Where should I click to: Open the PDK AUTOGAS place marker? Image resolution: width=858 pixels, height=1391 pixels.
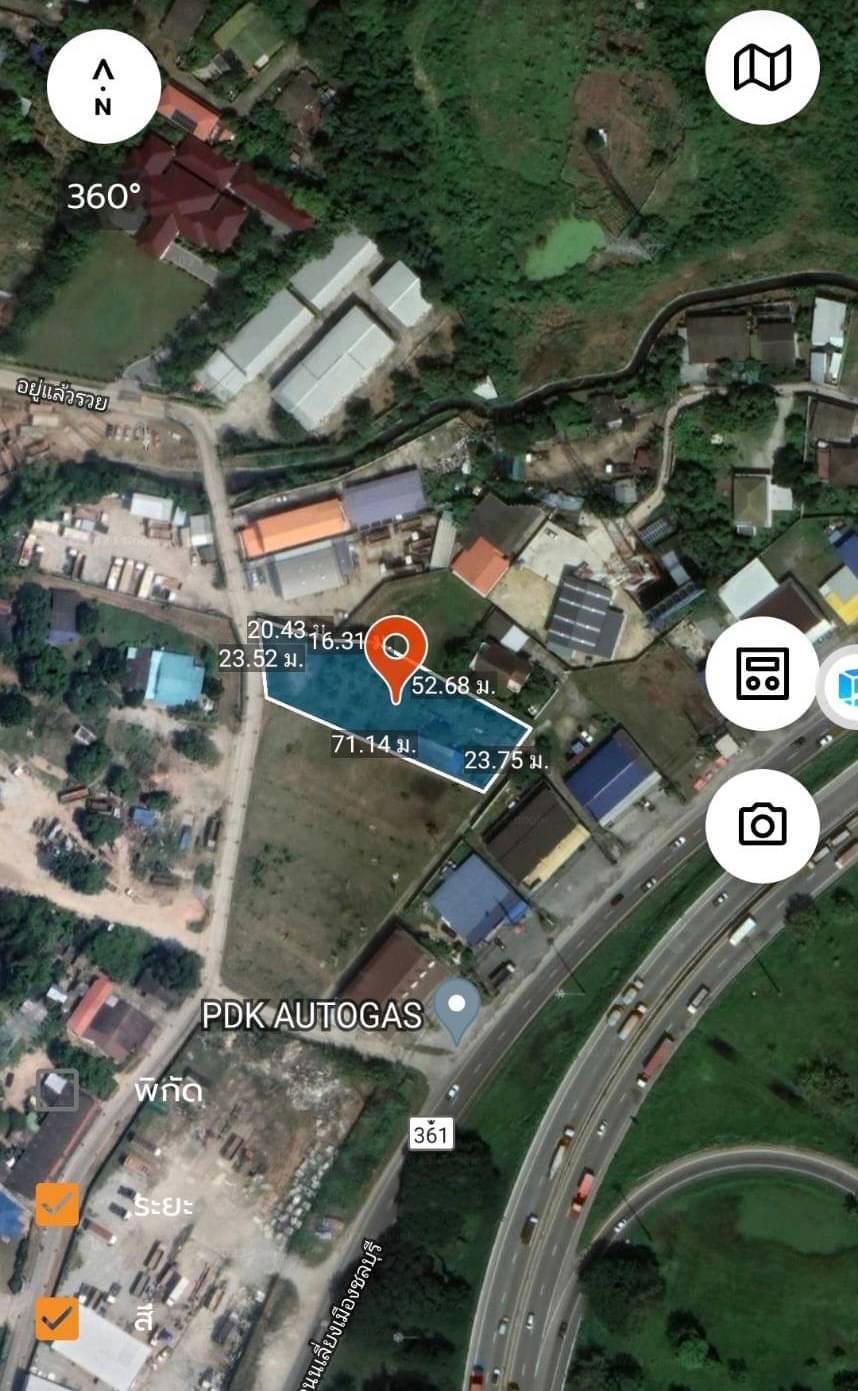click(459, 1011)
